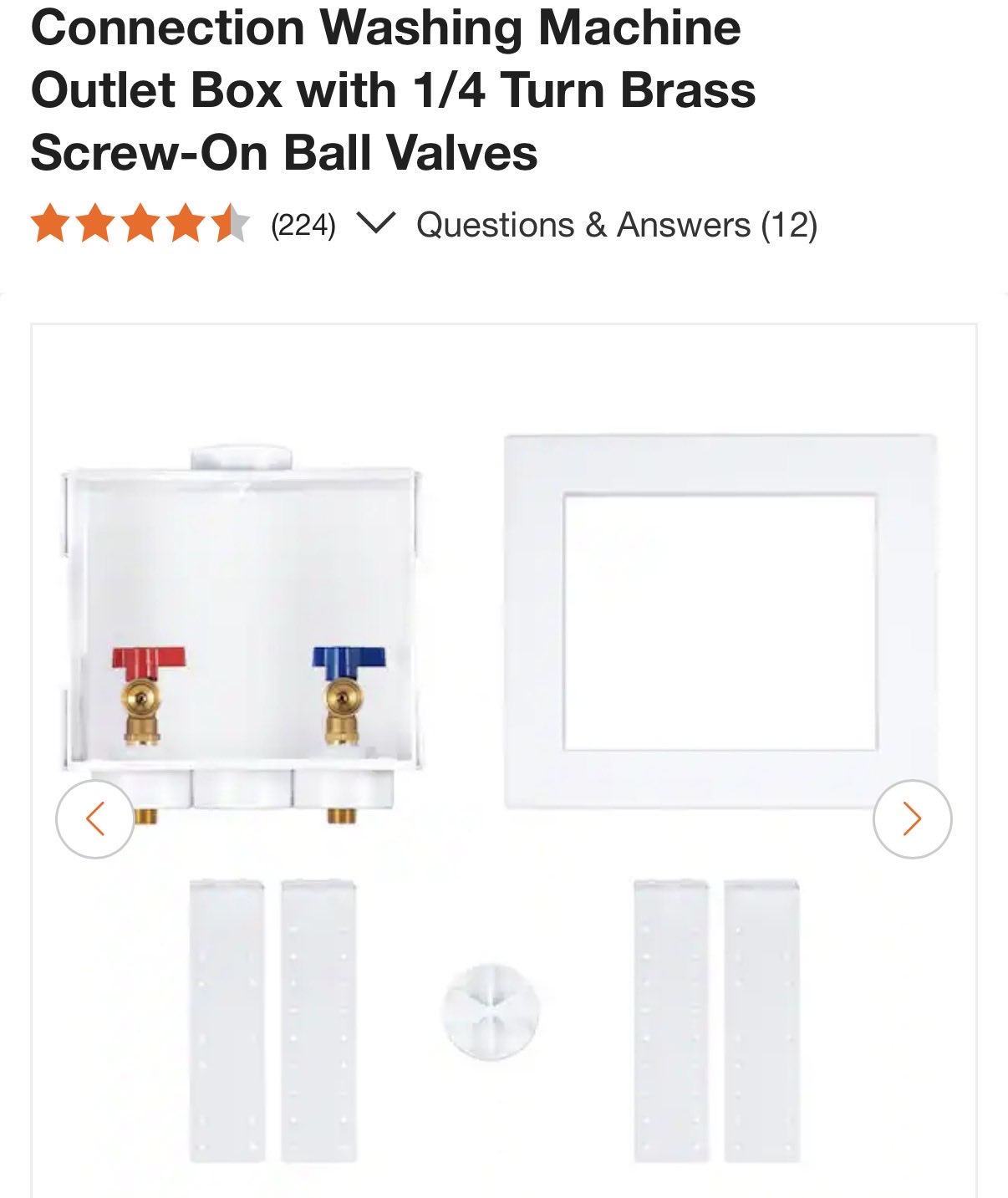
Task: Open Questions & Answers (12)
Action: click(x=617, y=225)
